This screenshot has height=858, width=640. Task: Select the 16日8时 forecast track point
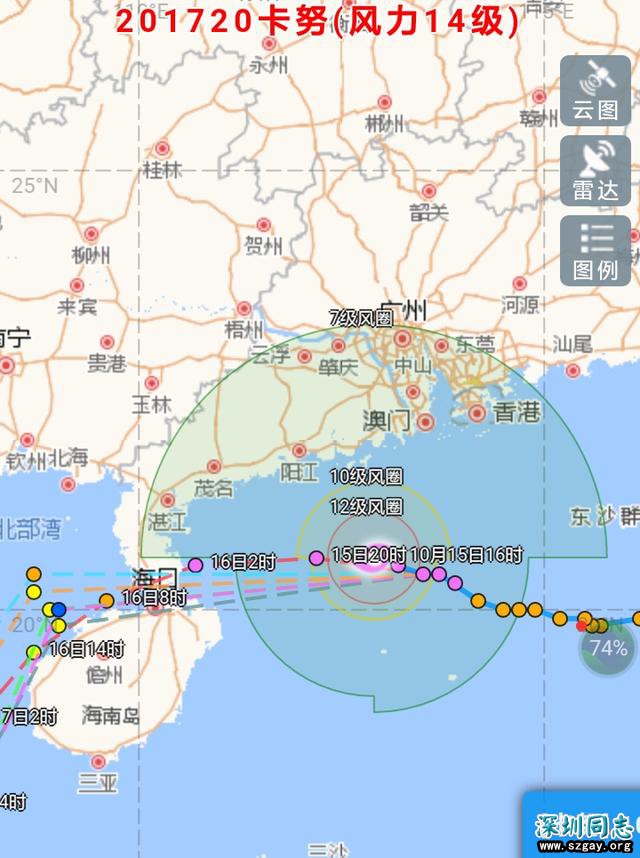(x=106, y=600)
